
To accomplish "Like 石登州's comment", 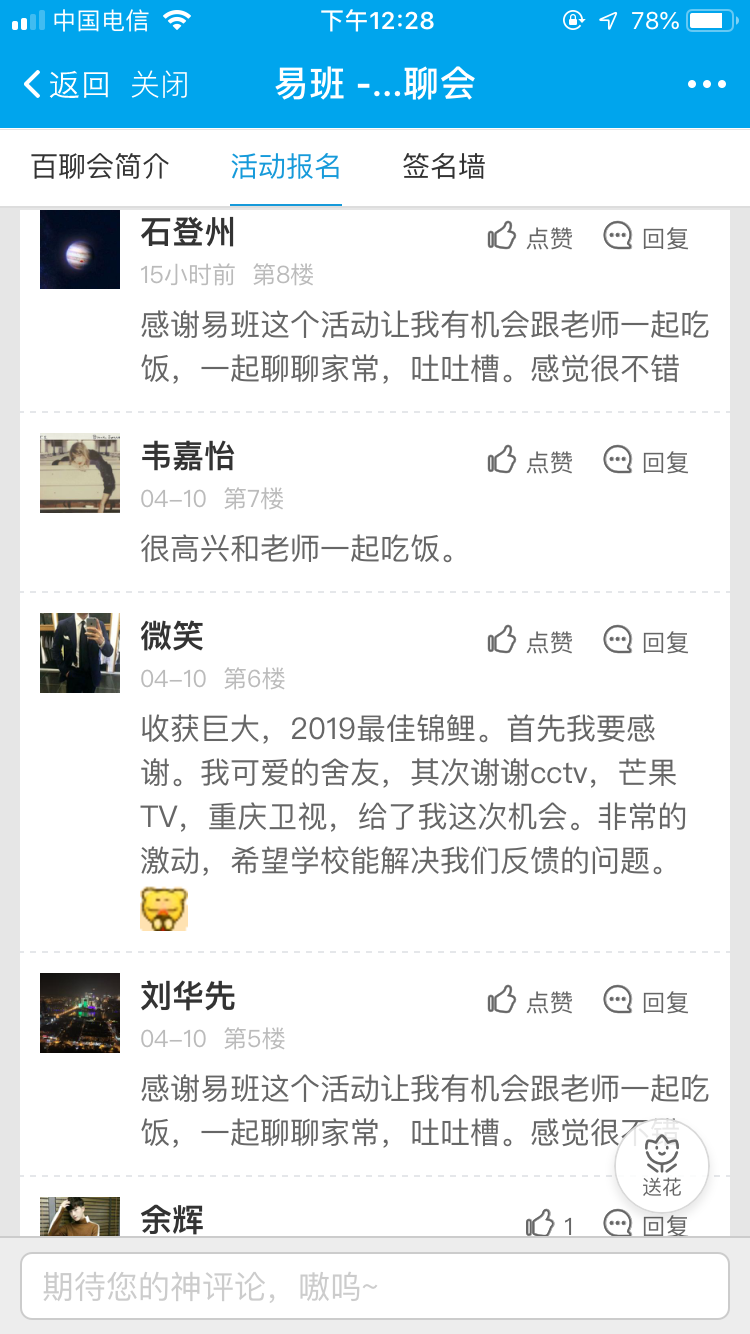I will pos(530,237).
